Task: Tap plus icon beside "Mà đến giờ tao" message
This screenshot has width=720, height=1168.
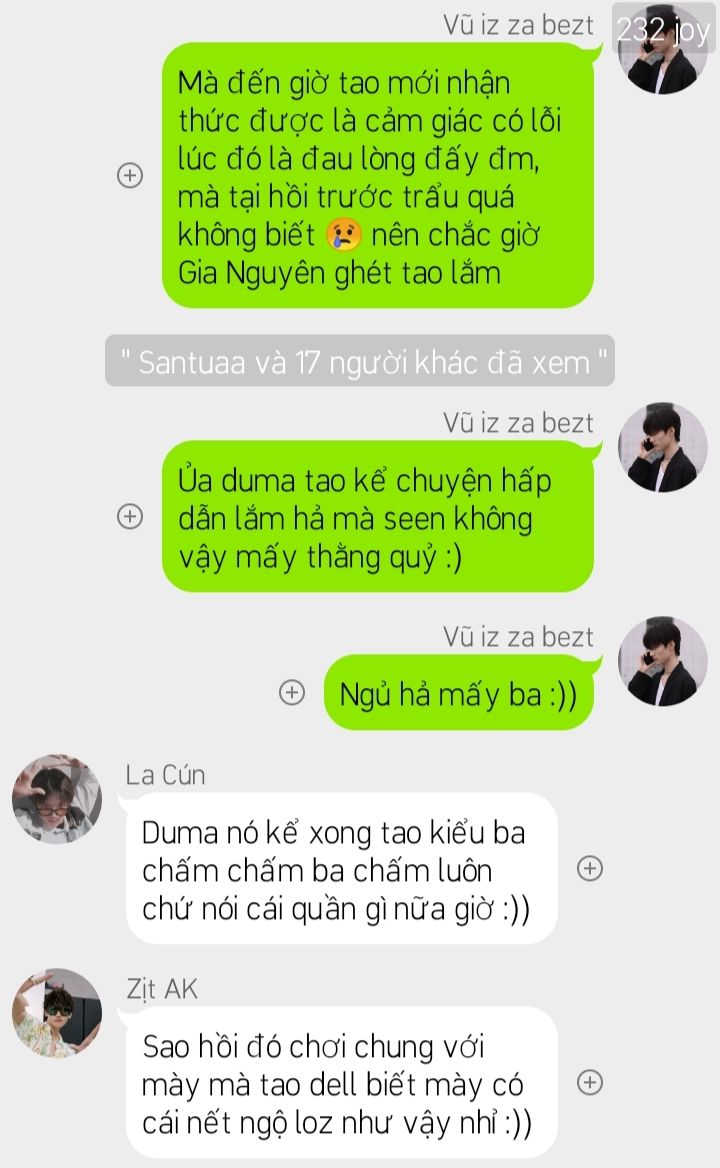Action: (130, 176)
